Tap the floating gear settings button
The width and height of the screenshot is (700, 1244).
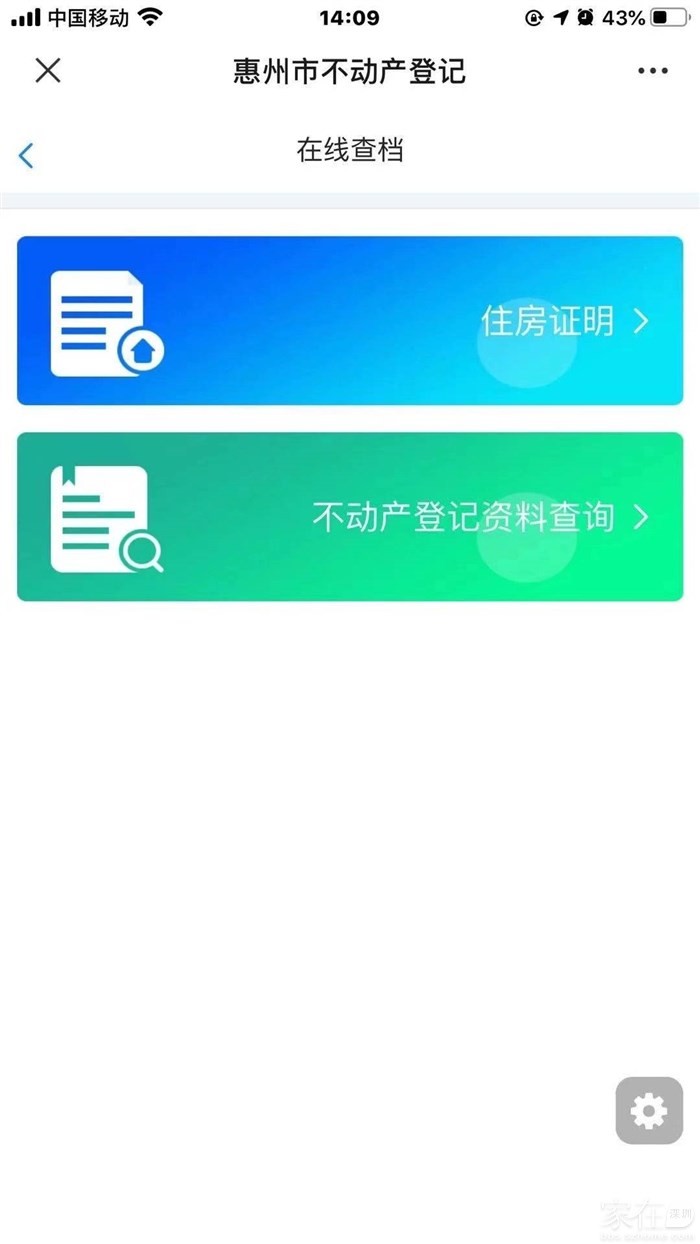click(x=649, y=1110)
